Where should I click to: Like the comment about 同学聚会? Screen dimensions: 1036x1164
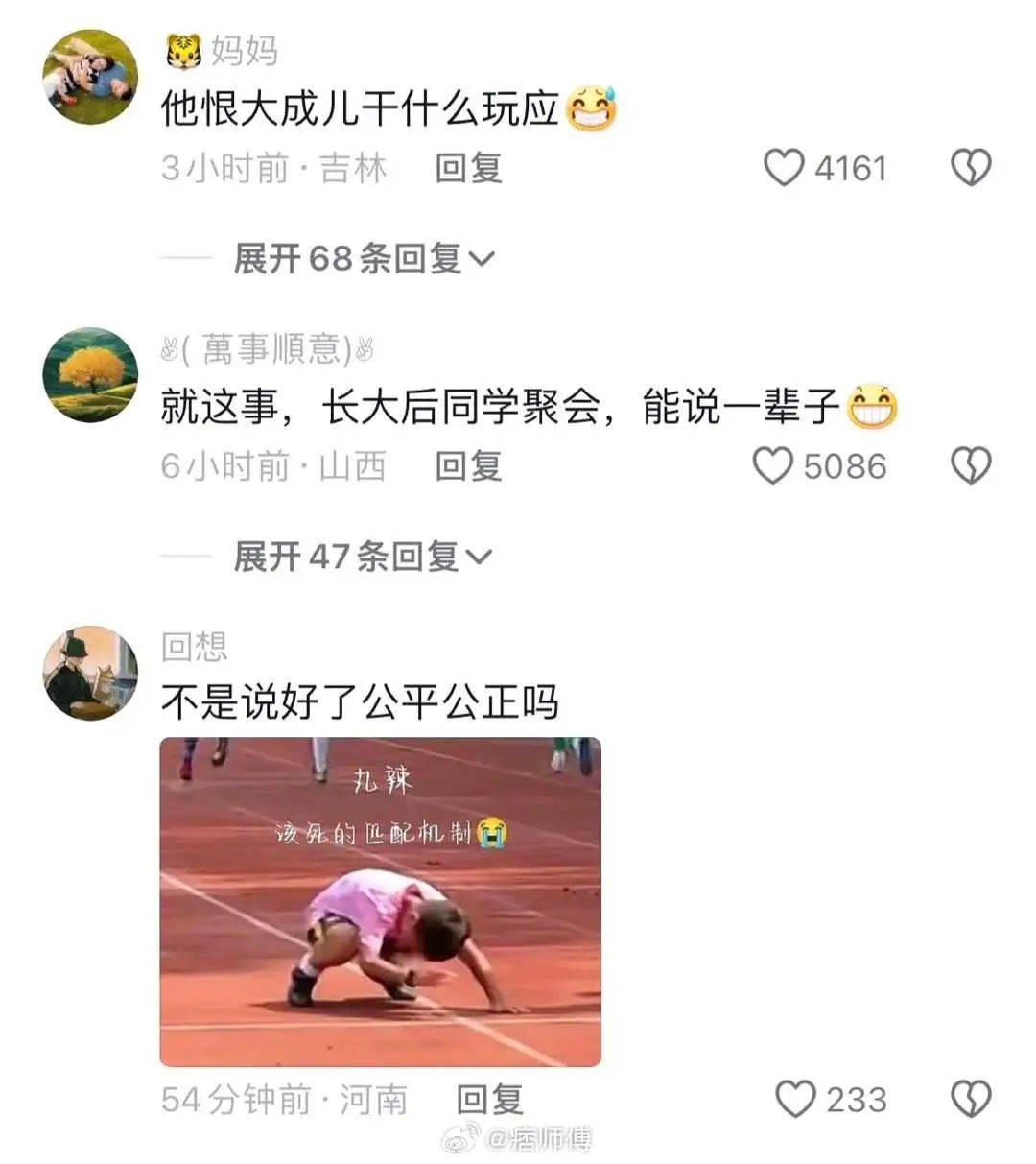[x=773, y=466]
